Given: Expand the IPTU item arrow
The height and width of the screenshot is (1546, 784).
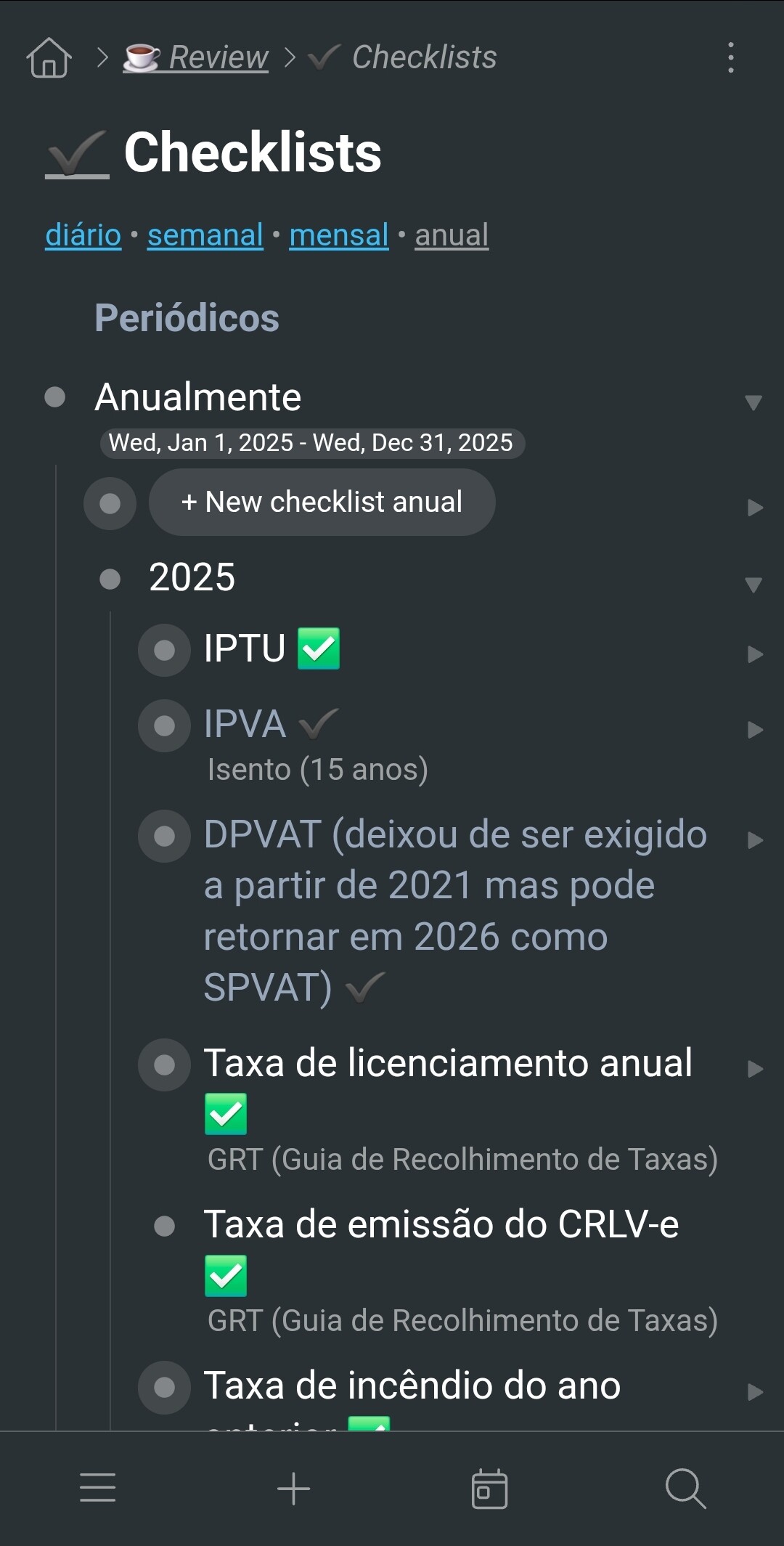Looking at the screenshot, I should tap(755, 654).
